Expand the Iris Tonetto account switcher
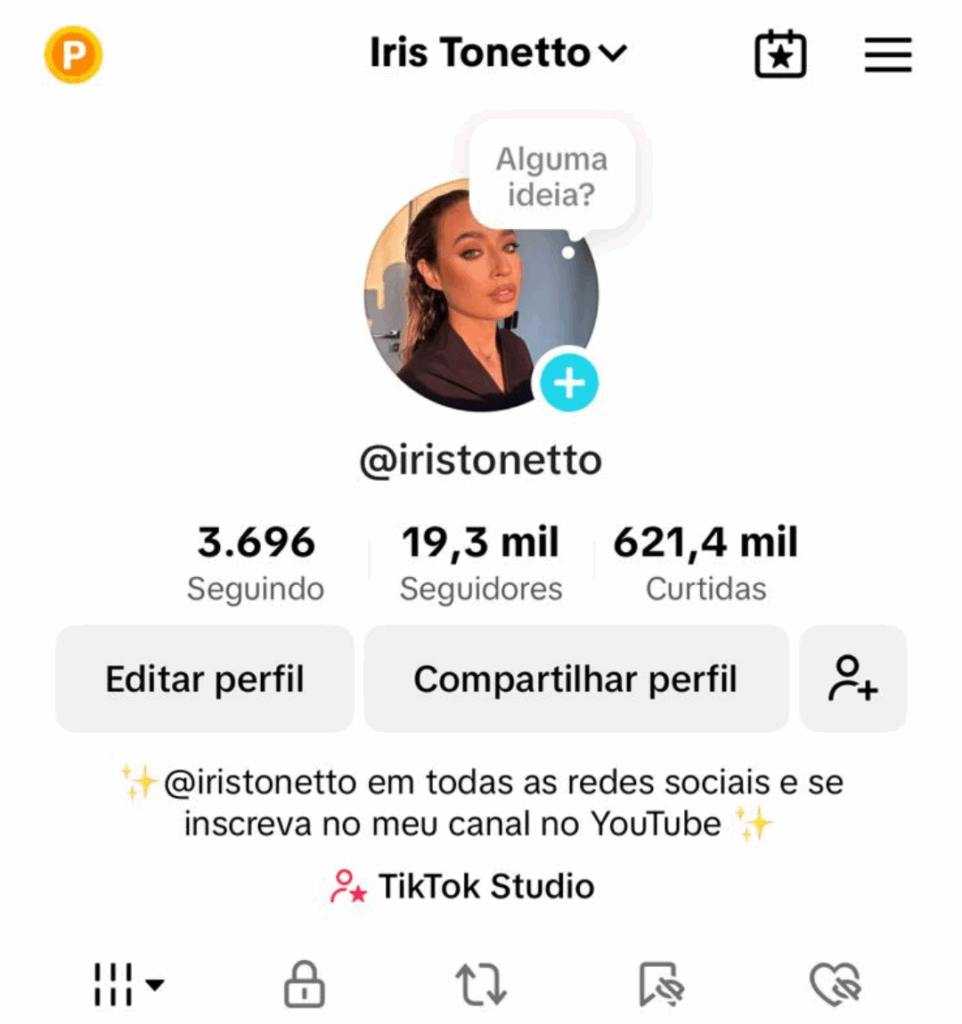Viewport: 962px width, 1024px height. pyautogui.click(x=497, y=54)
